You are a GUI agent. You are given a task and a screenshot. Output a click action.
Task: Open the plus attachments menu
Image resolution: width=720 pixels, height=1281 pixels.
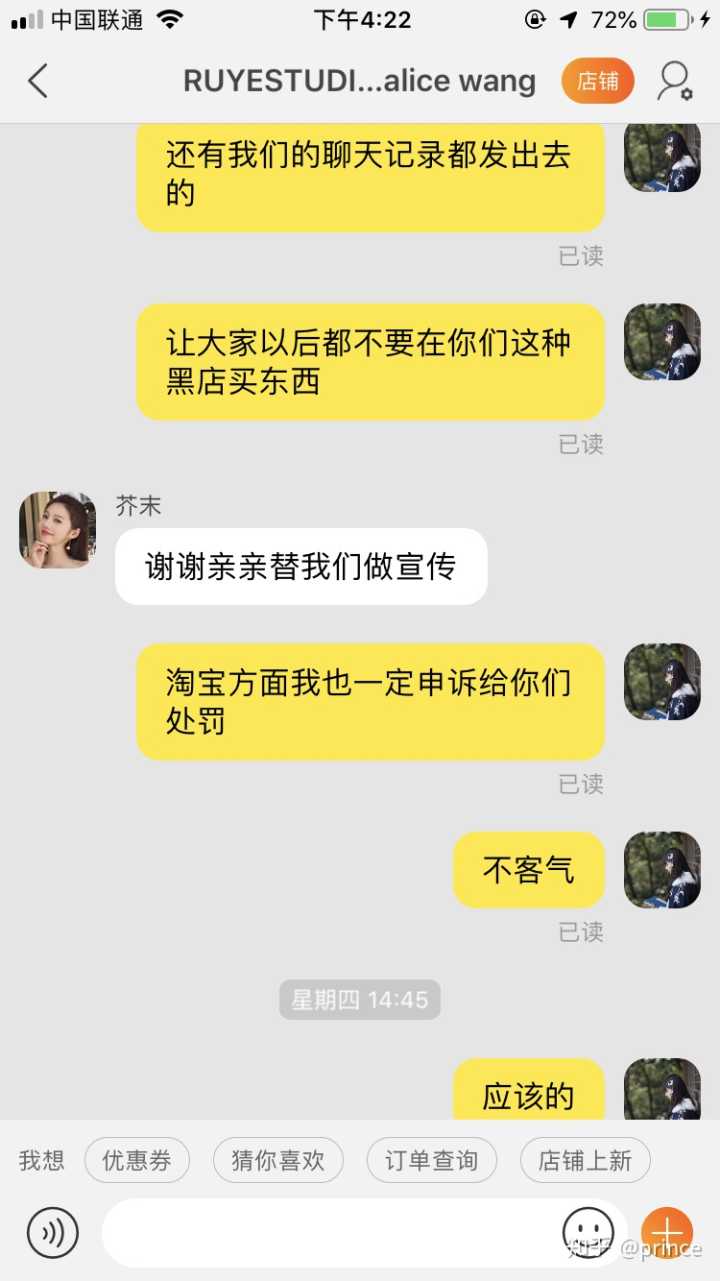pos(667,1231)
